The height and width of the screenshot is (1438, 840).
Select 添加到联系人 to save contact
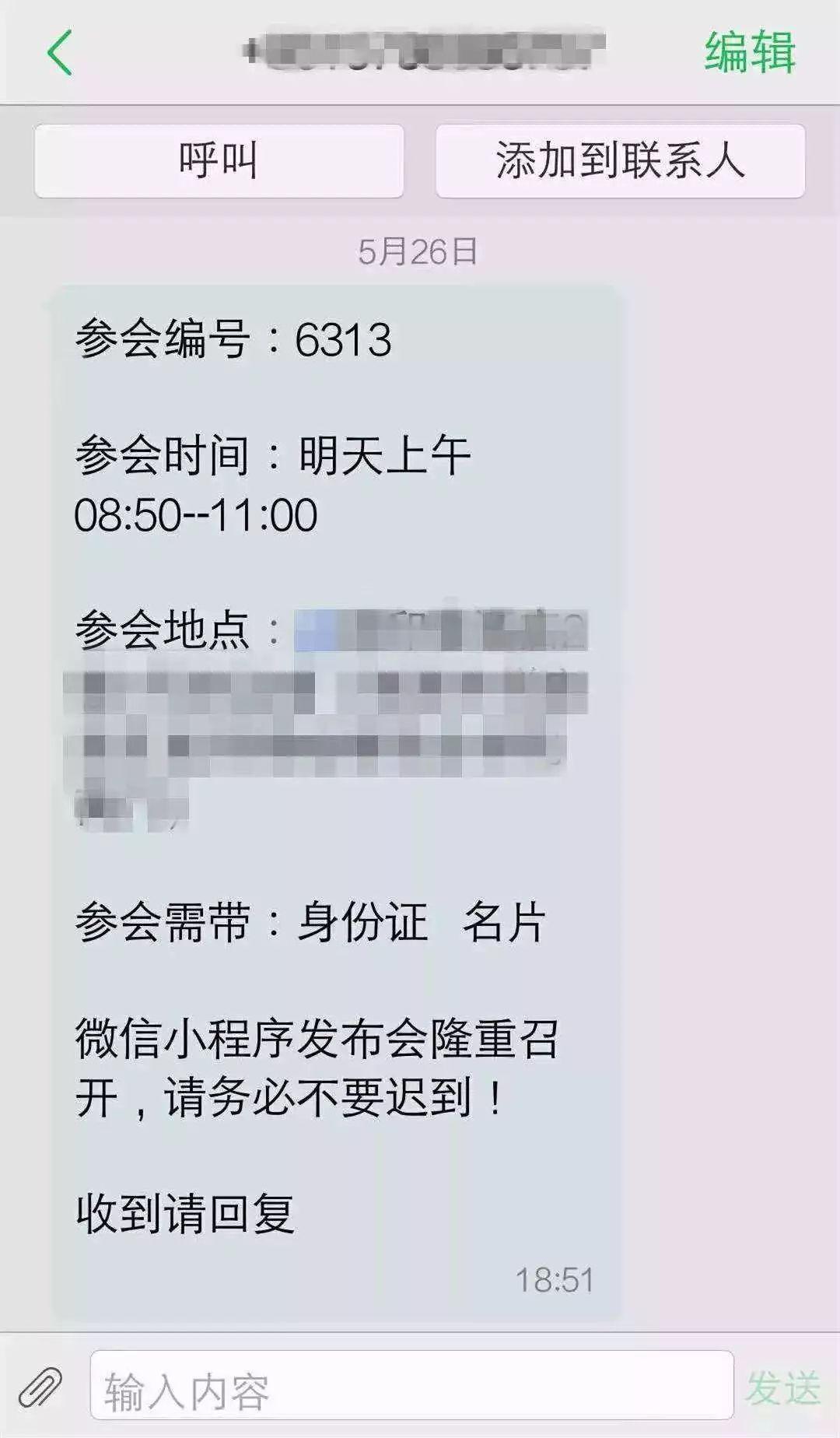click(x=620, y=161)
